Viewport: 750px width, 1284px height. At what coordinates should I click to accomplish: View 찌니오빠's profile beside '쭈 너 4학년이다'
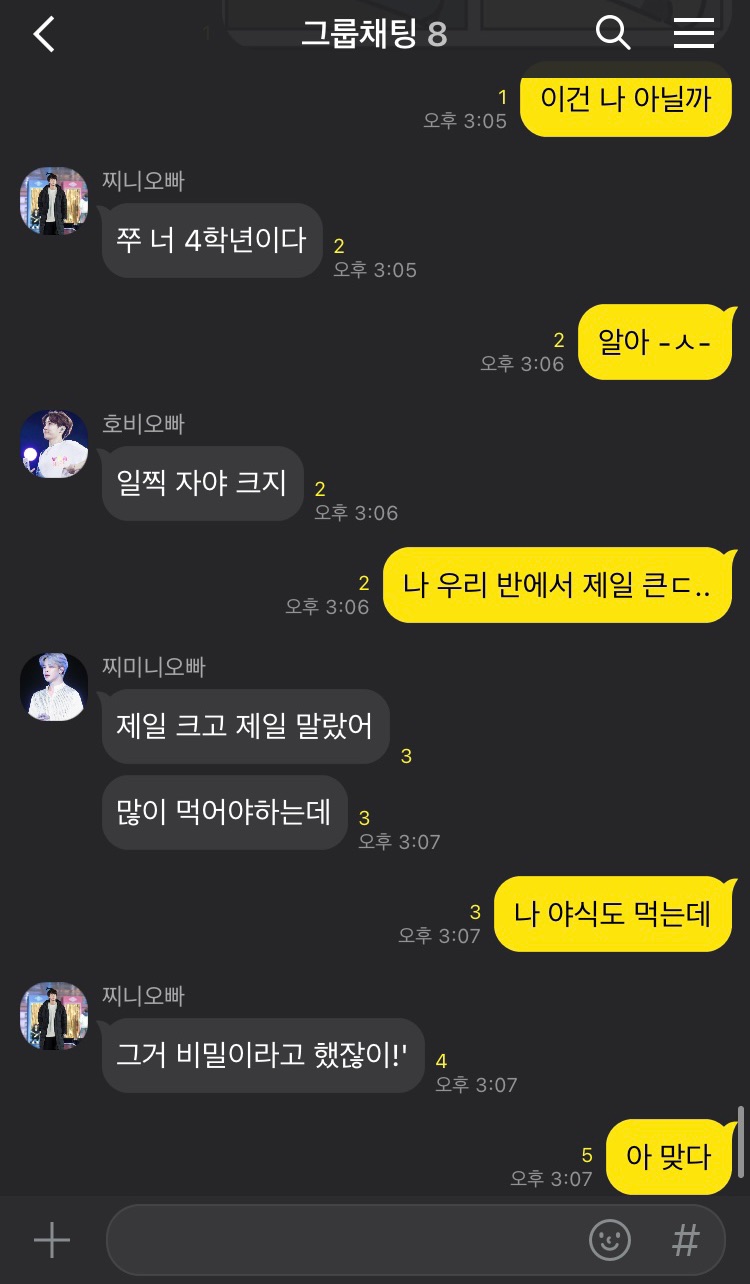pyautogui.click(x=54, y=201)
